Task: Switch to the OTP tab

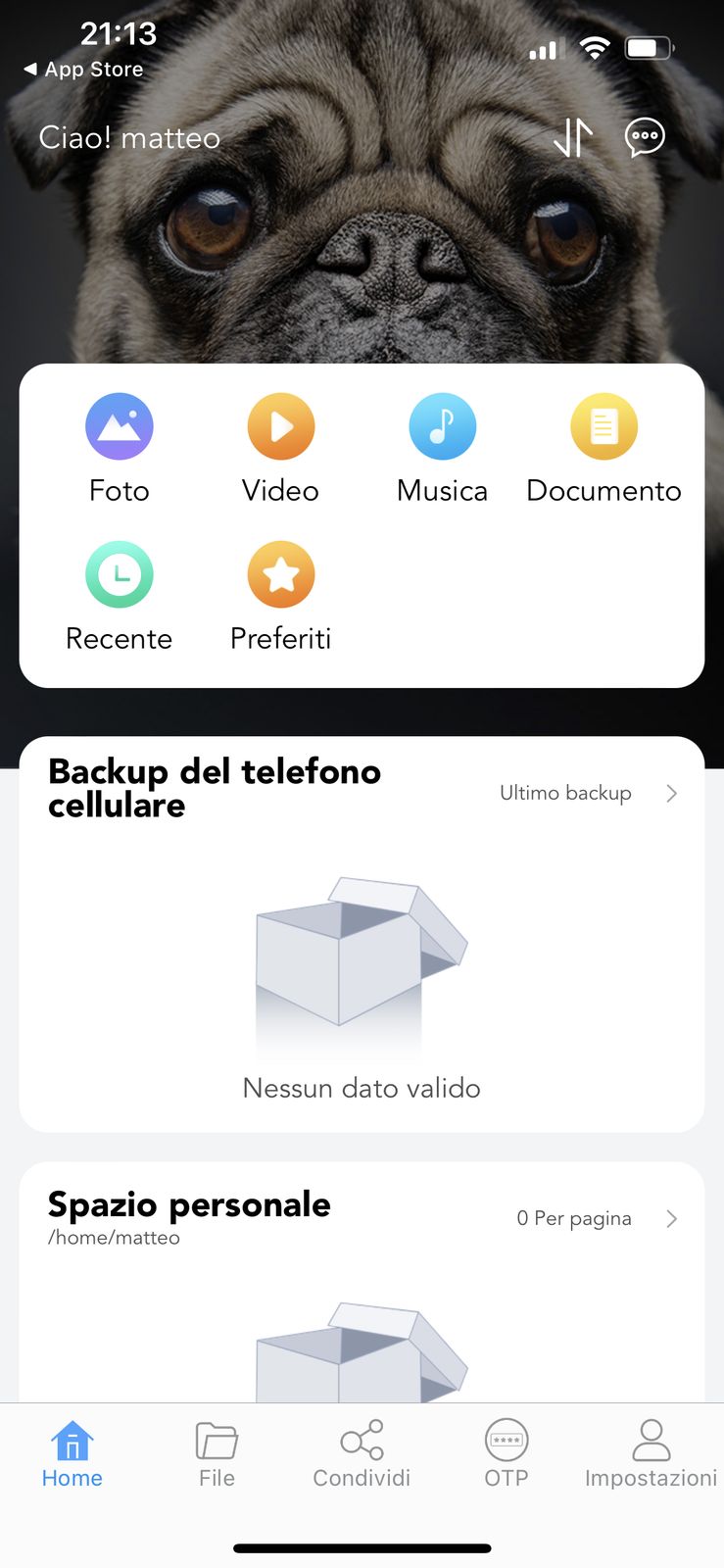Action: [x=507, y=1455]
